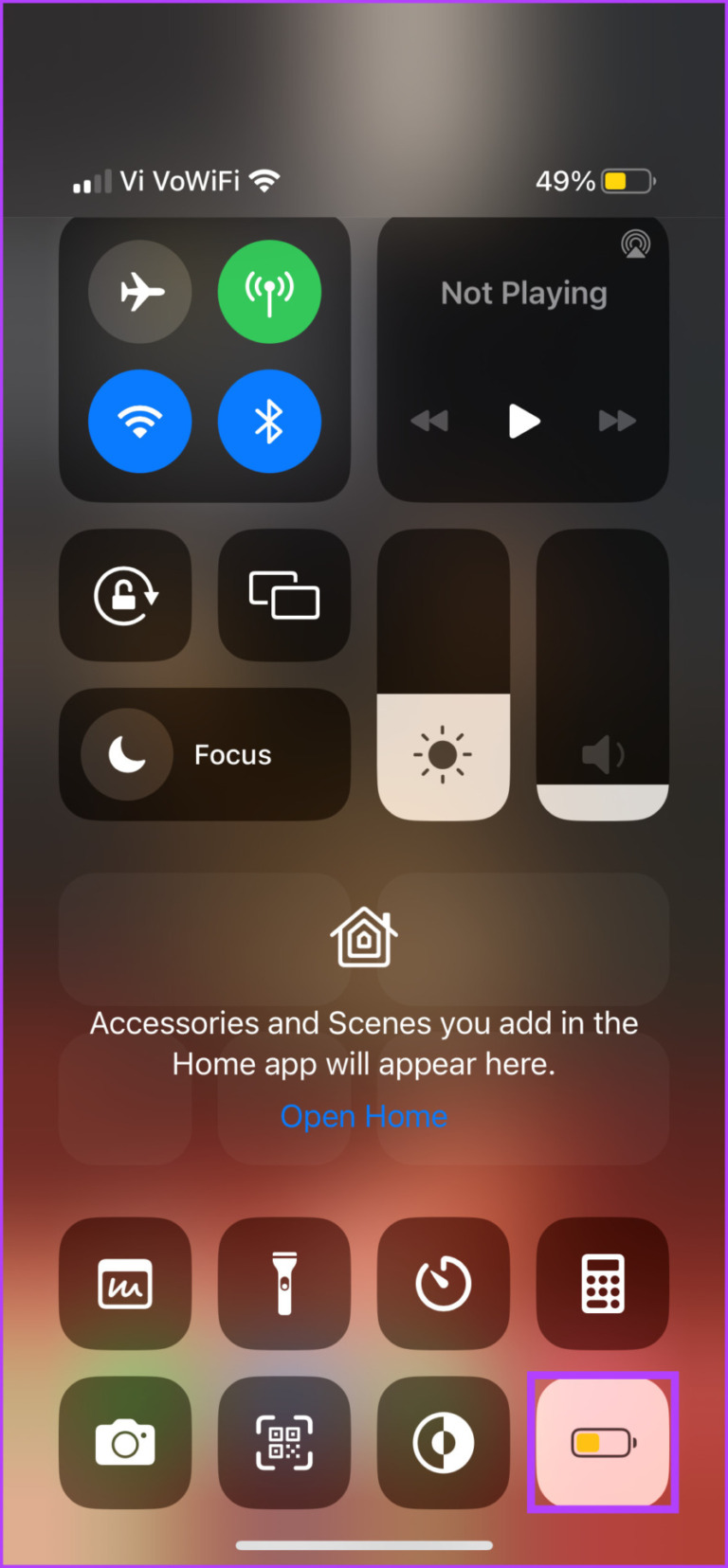Disable Wi-Fi
The width and height of the screenshot is (728, 1568).
(140, 421)
